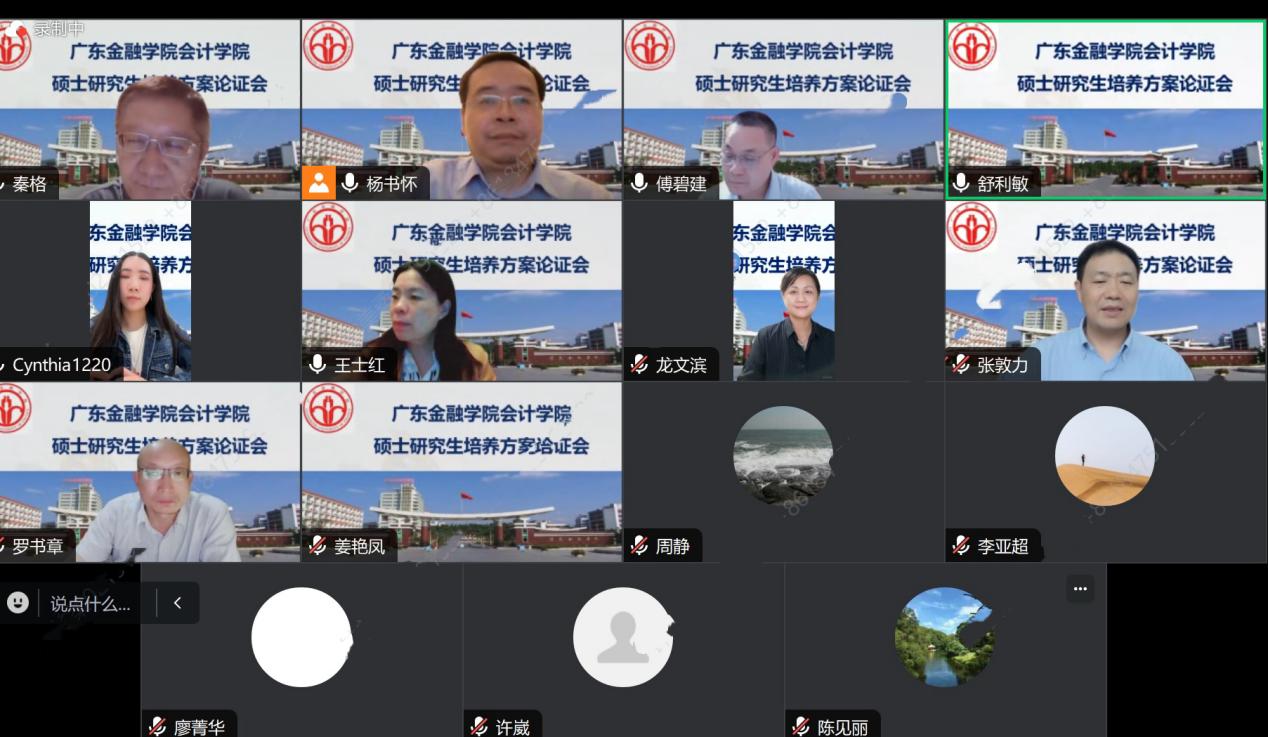Open 廖菁华's participant tile

tap(301, 650)
